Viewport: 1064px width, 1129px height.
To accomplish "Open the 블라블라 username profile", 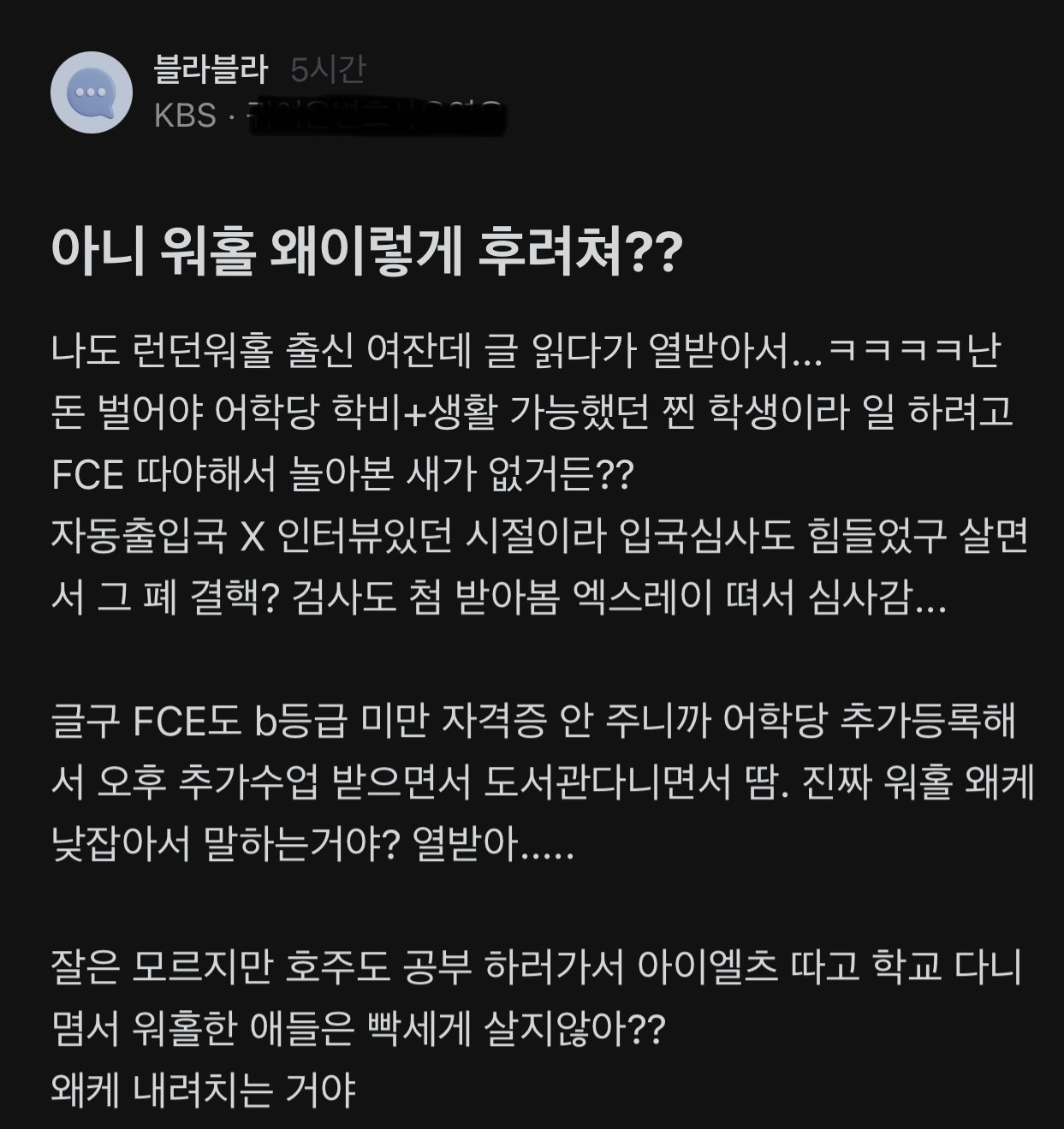I will [210, 69].
